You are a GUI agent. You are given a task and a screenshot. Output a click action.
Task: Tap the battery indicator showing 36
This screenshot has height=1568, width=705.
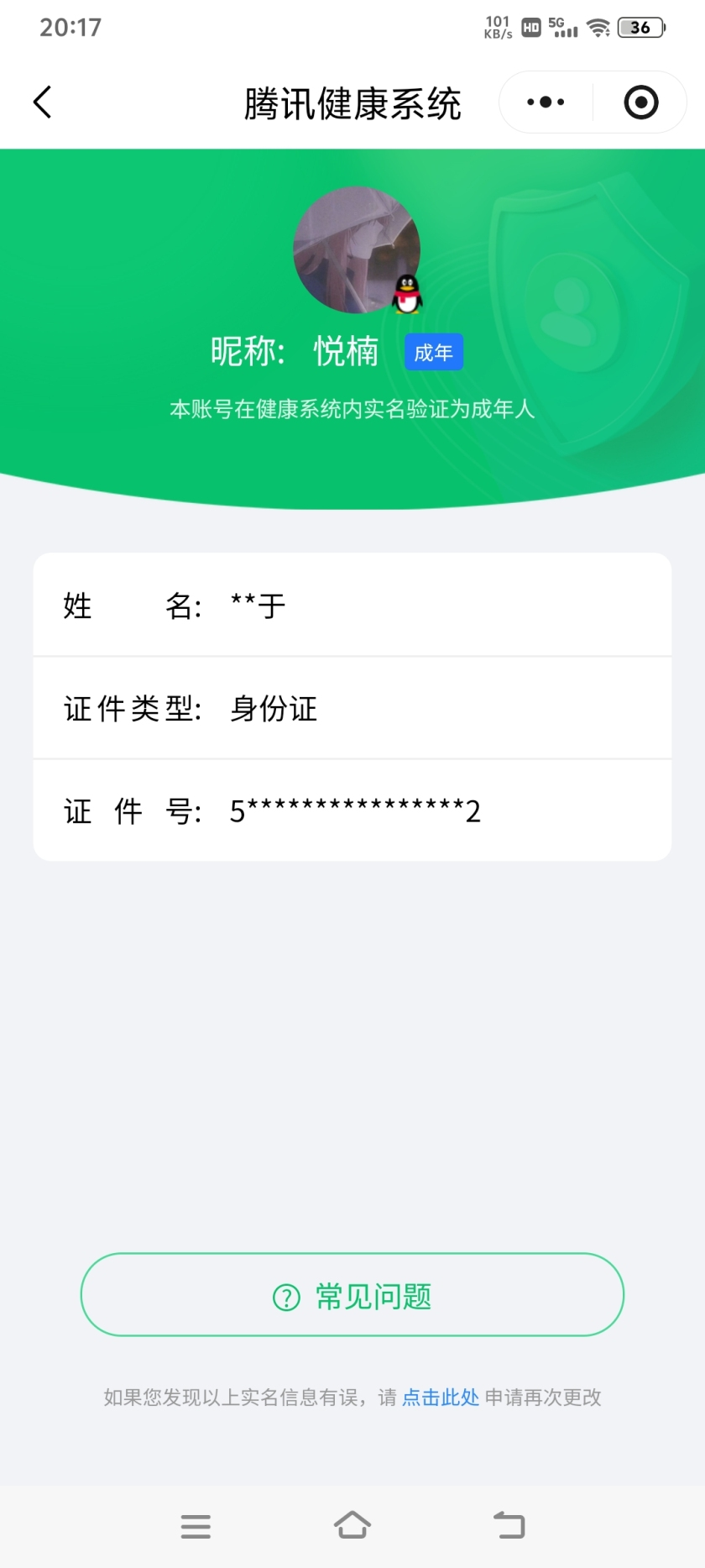coord(639,27)
